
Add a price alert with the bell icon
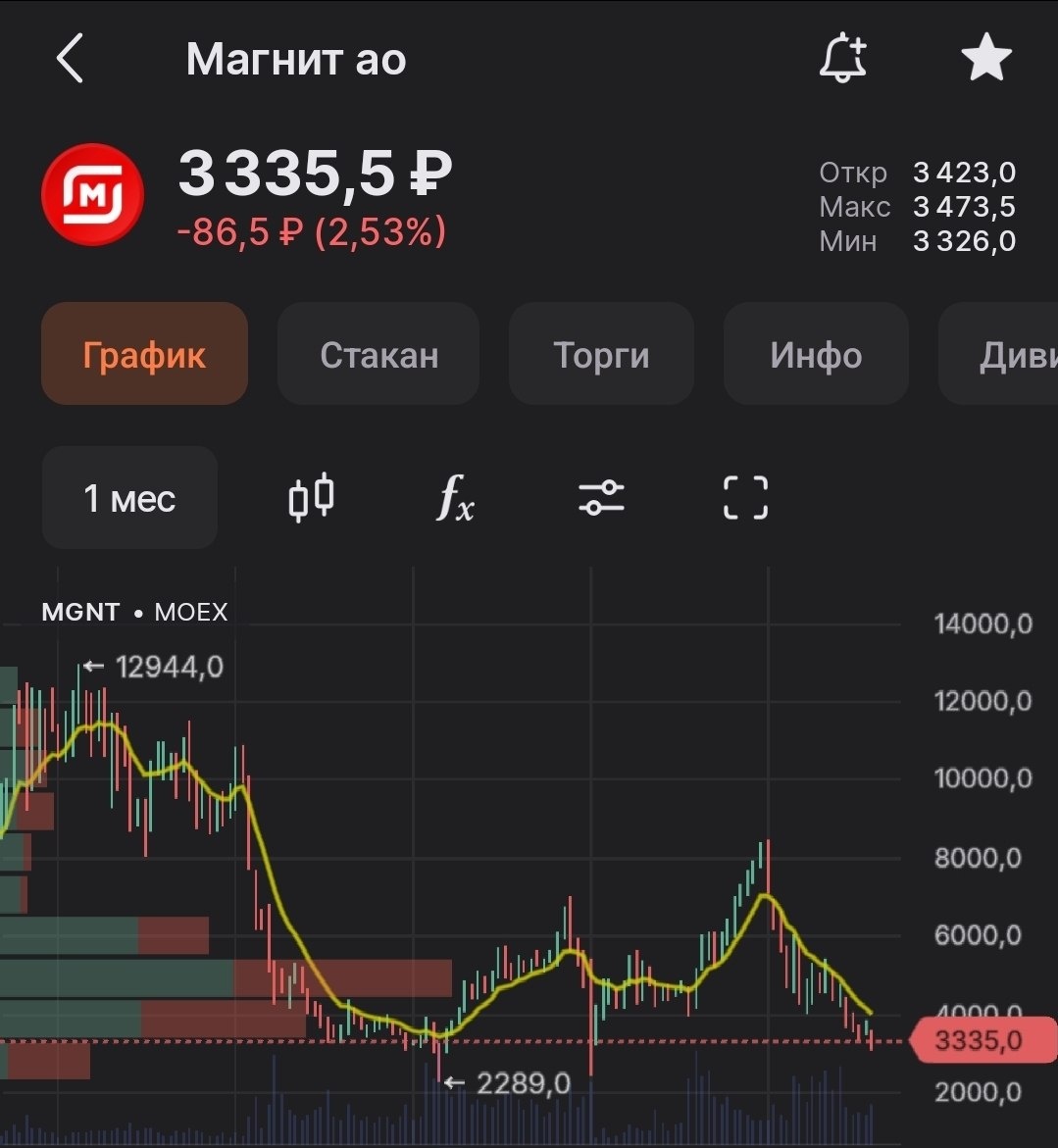843,59
